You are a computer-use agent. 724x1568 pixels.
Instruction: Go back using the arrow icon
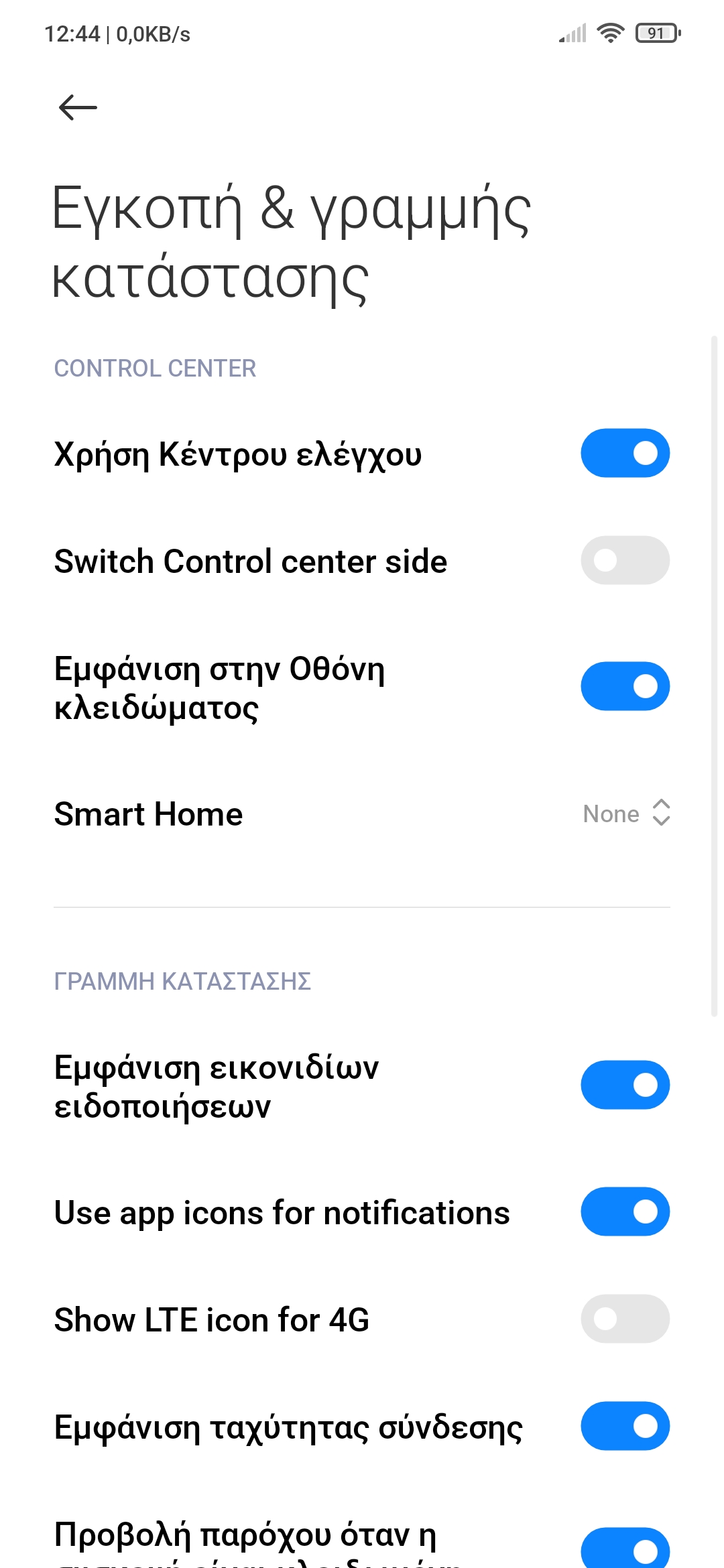78,107
